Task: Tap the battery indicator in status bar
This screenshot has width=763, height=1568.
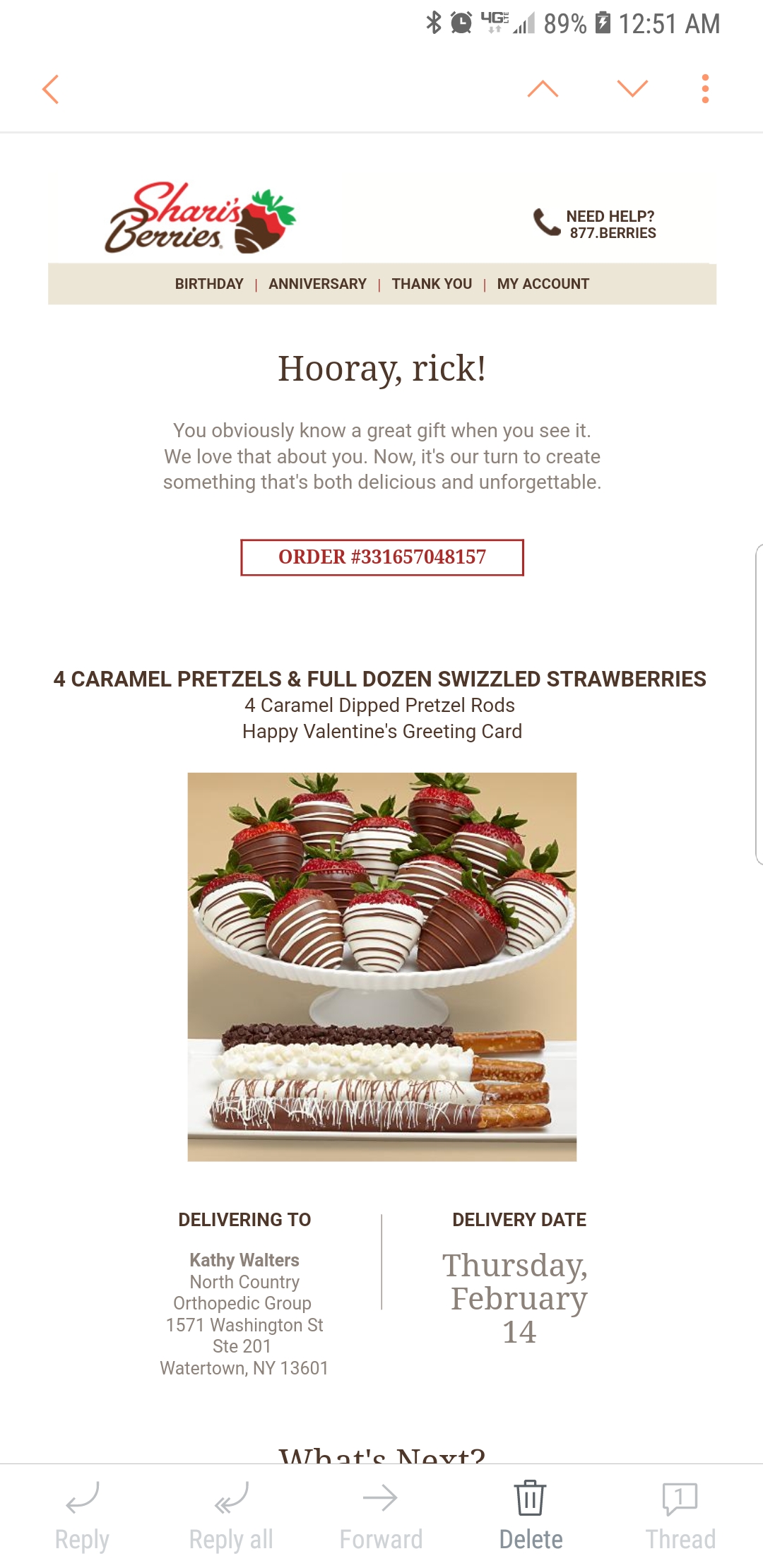Action: click(601, 23)
